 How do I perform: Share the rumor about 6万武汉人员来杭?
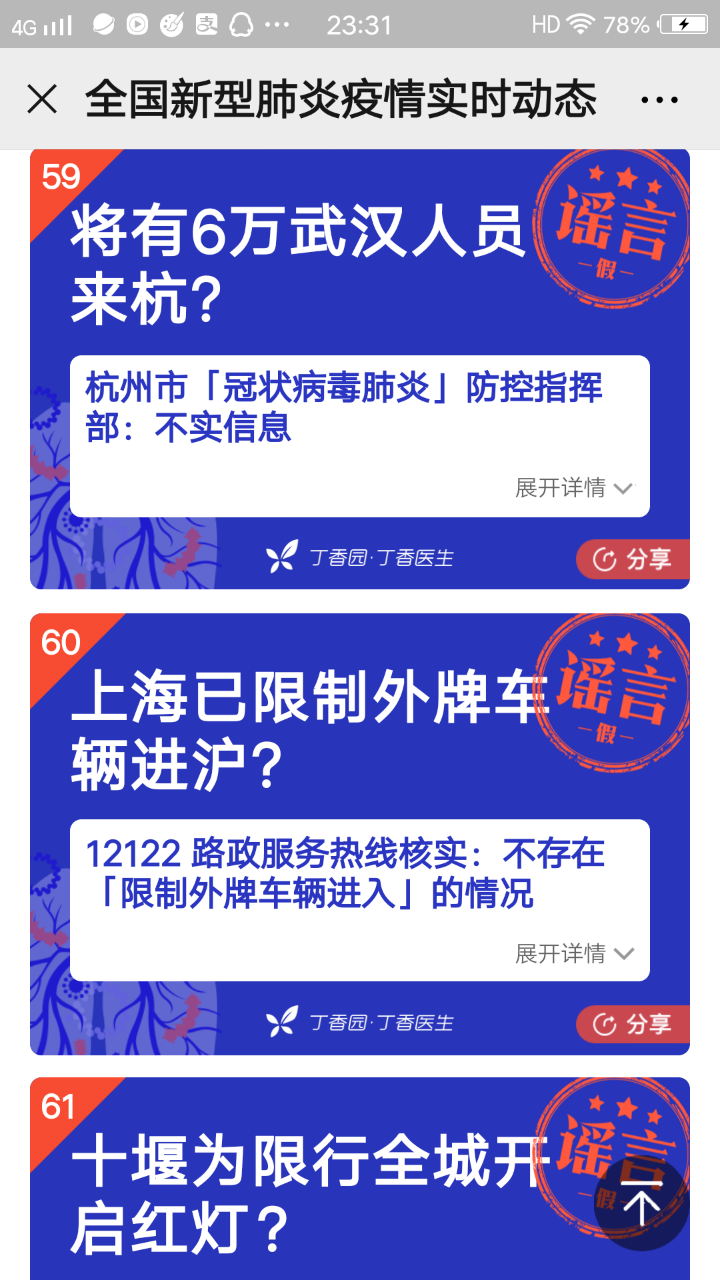pos(632,559)
